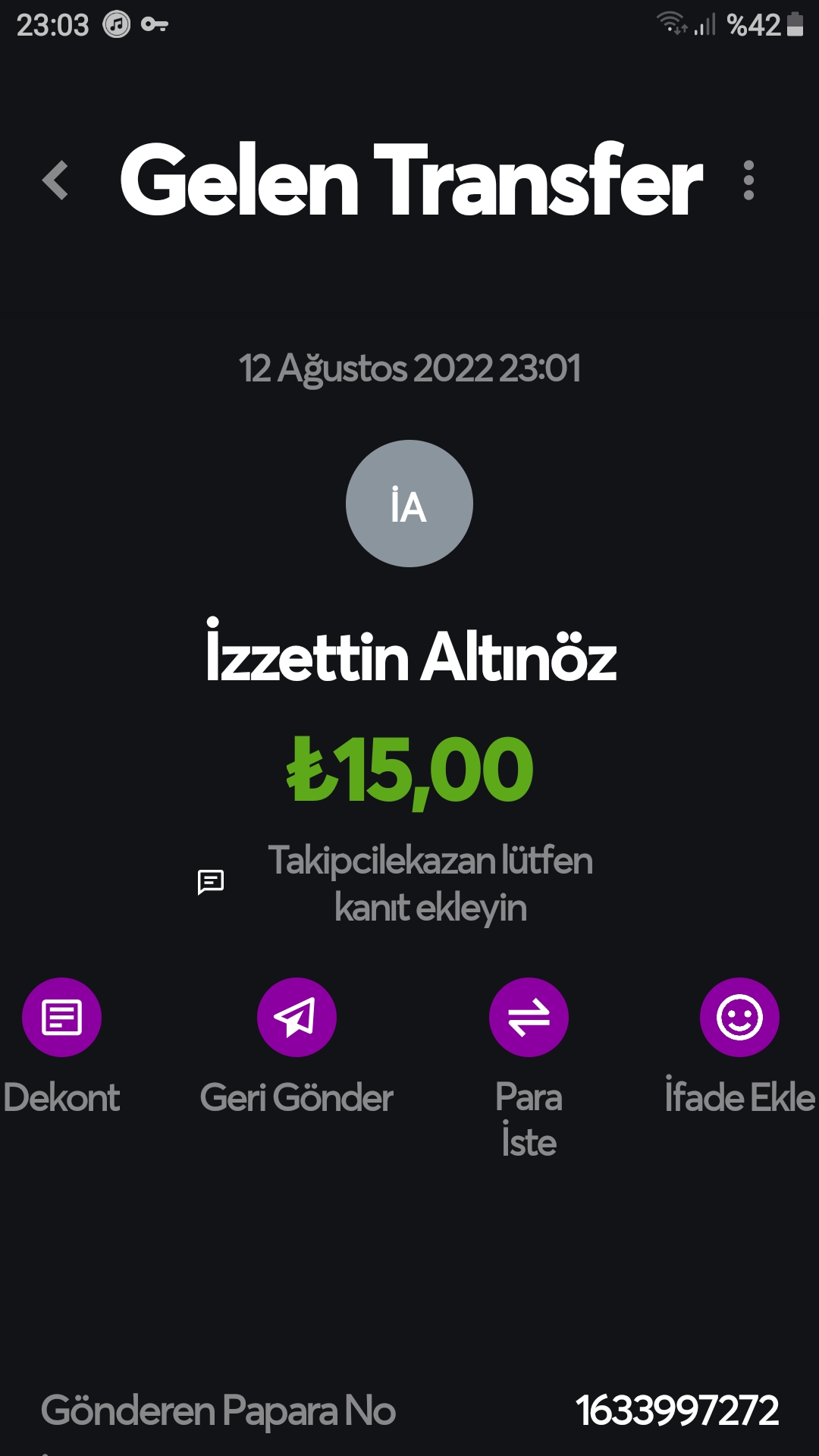
Task: Open the Dekont receipt
Action: pyautogui.click(x=61, y=1017)
